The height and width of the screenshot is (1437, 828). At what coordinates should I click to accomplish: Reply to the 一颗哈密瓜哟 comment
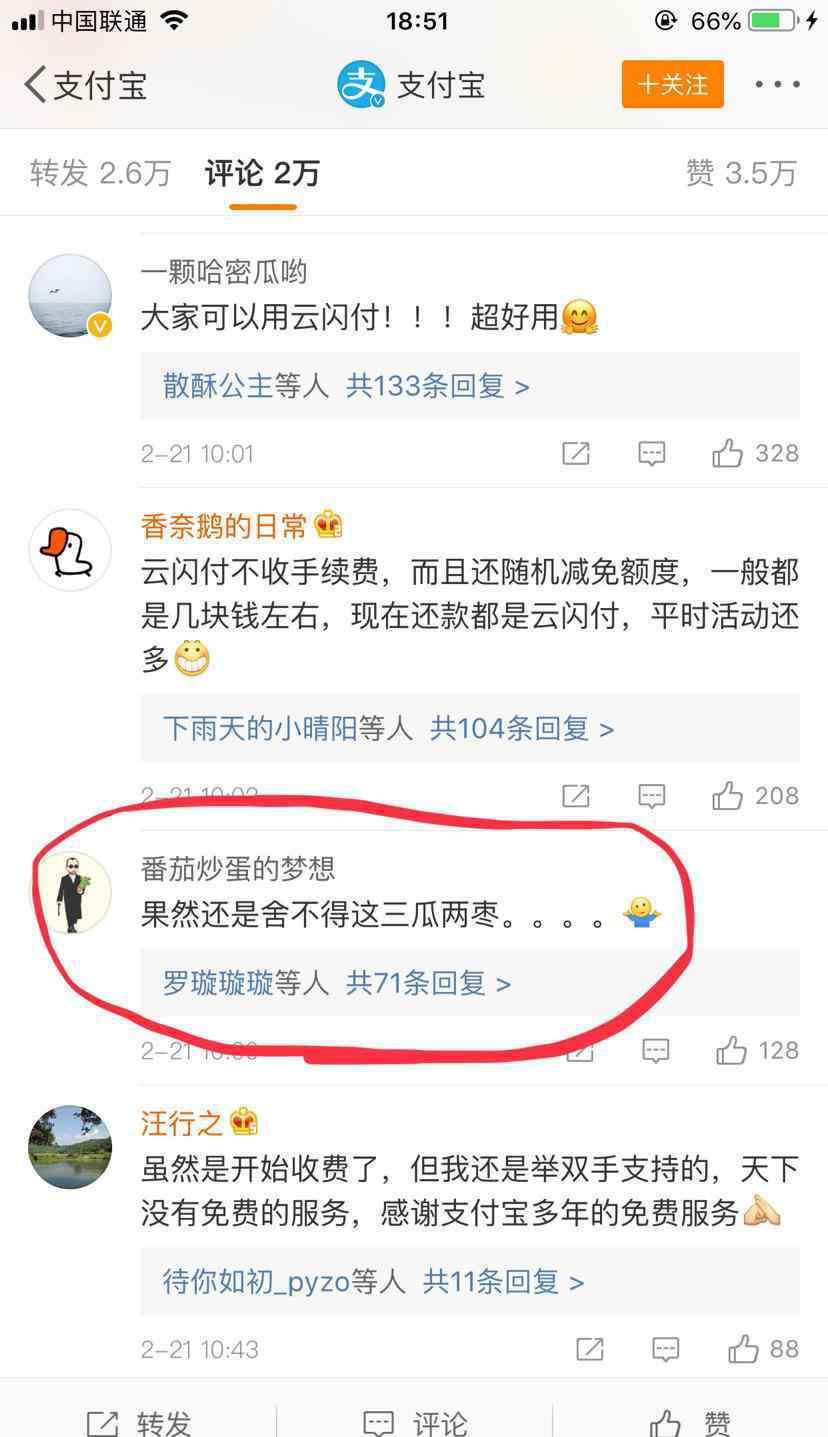coord(652,453)
